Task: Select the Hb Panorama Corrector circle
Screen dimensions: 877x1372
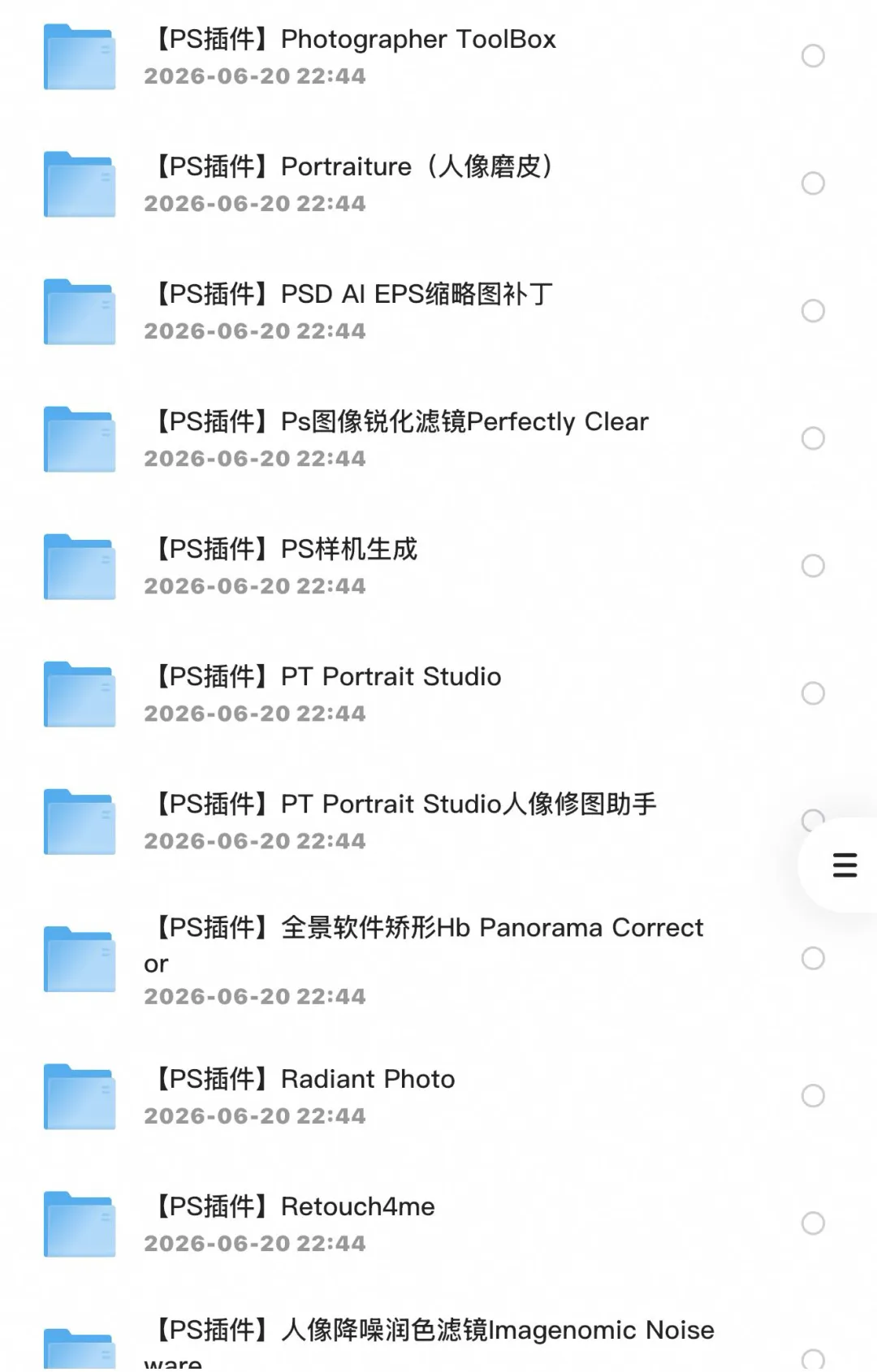Action: [x=813, y=959]
